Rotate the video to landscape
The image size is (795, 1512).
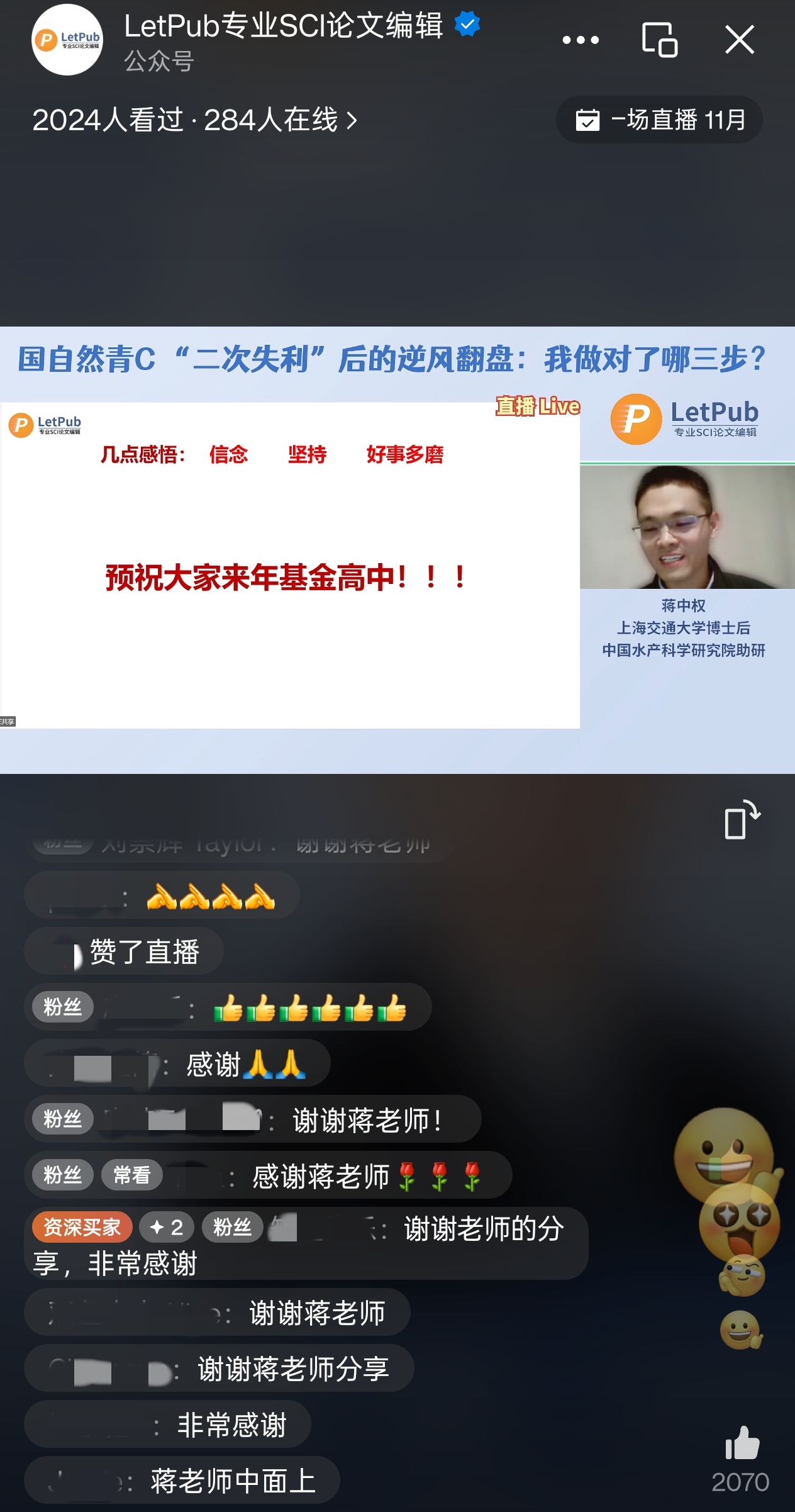point(741,820)
